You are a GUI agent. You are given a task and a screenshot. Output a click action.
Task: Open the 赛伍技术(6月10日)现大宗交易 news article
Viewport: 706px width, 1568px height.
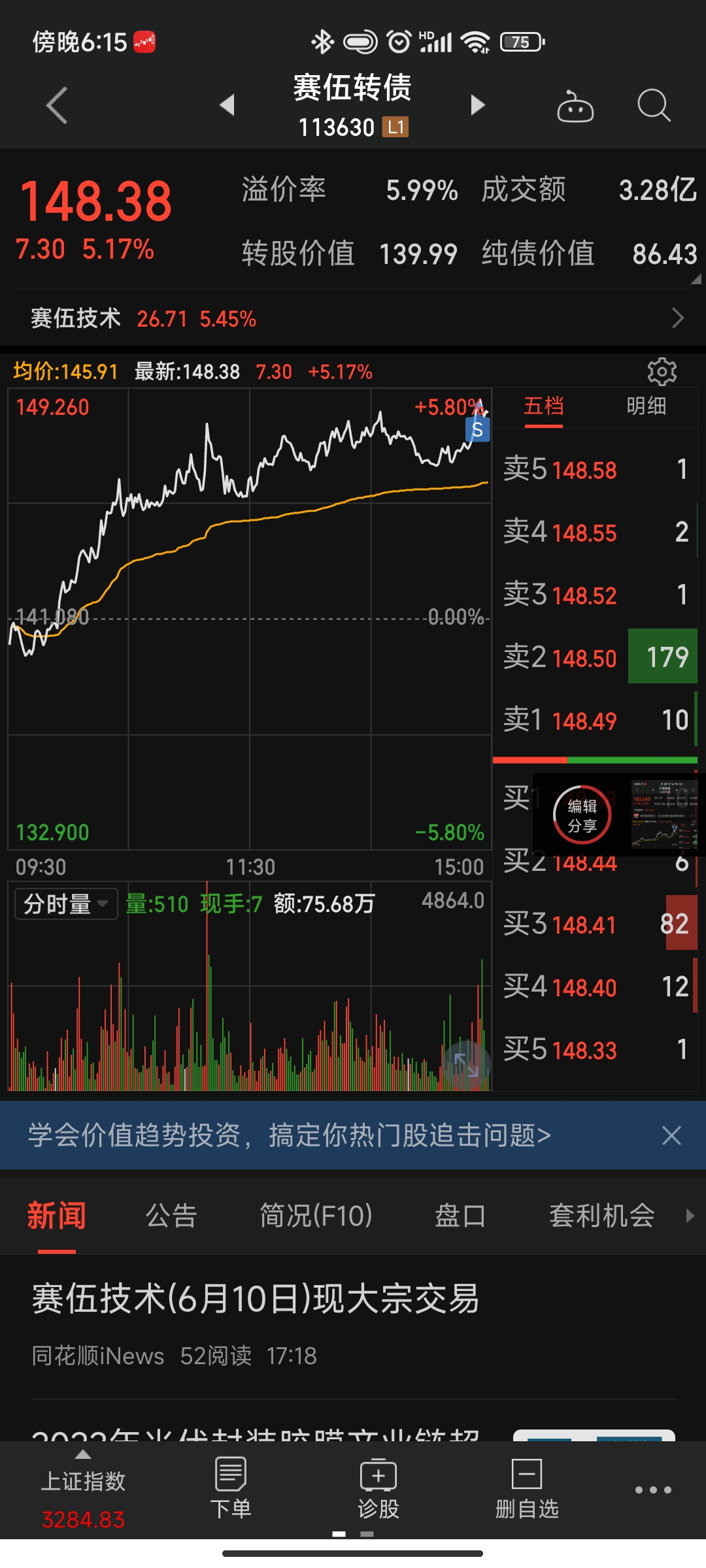256,1299
